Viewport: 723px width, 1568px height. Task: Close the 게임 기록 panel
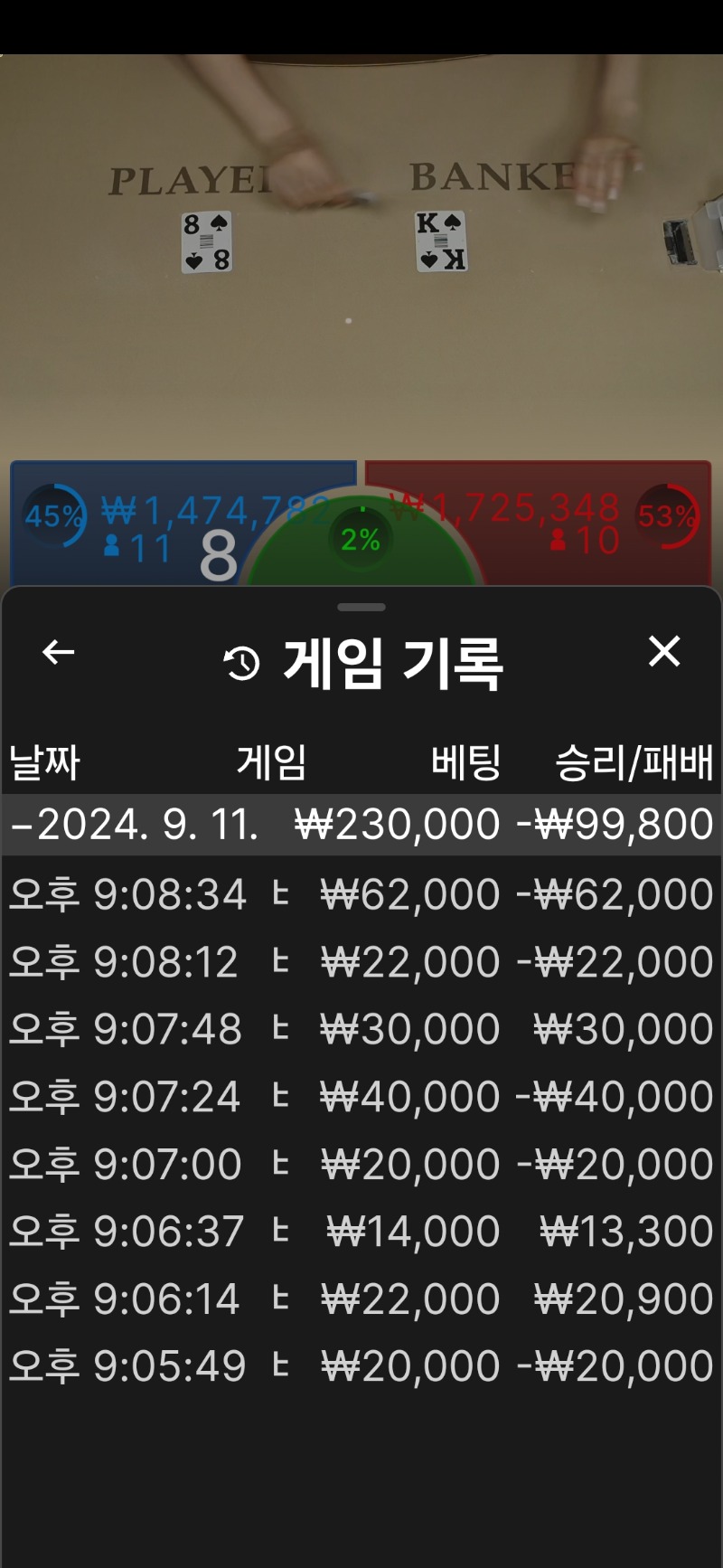pos(664,651)
